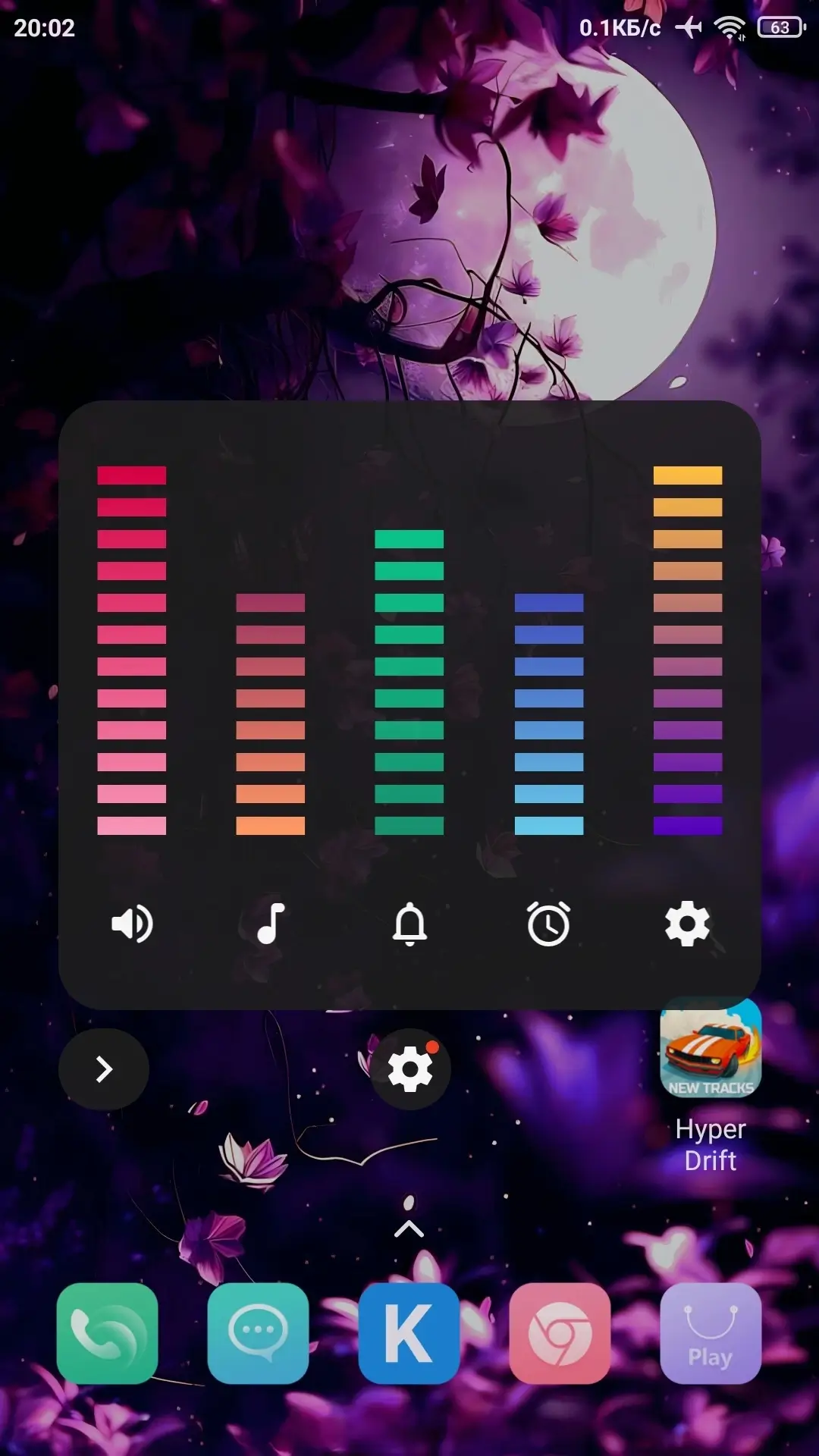Open the Play store app
This screenshot has width=819, height=1456.
(x=711, y=1333)
